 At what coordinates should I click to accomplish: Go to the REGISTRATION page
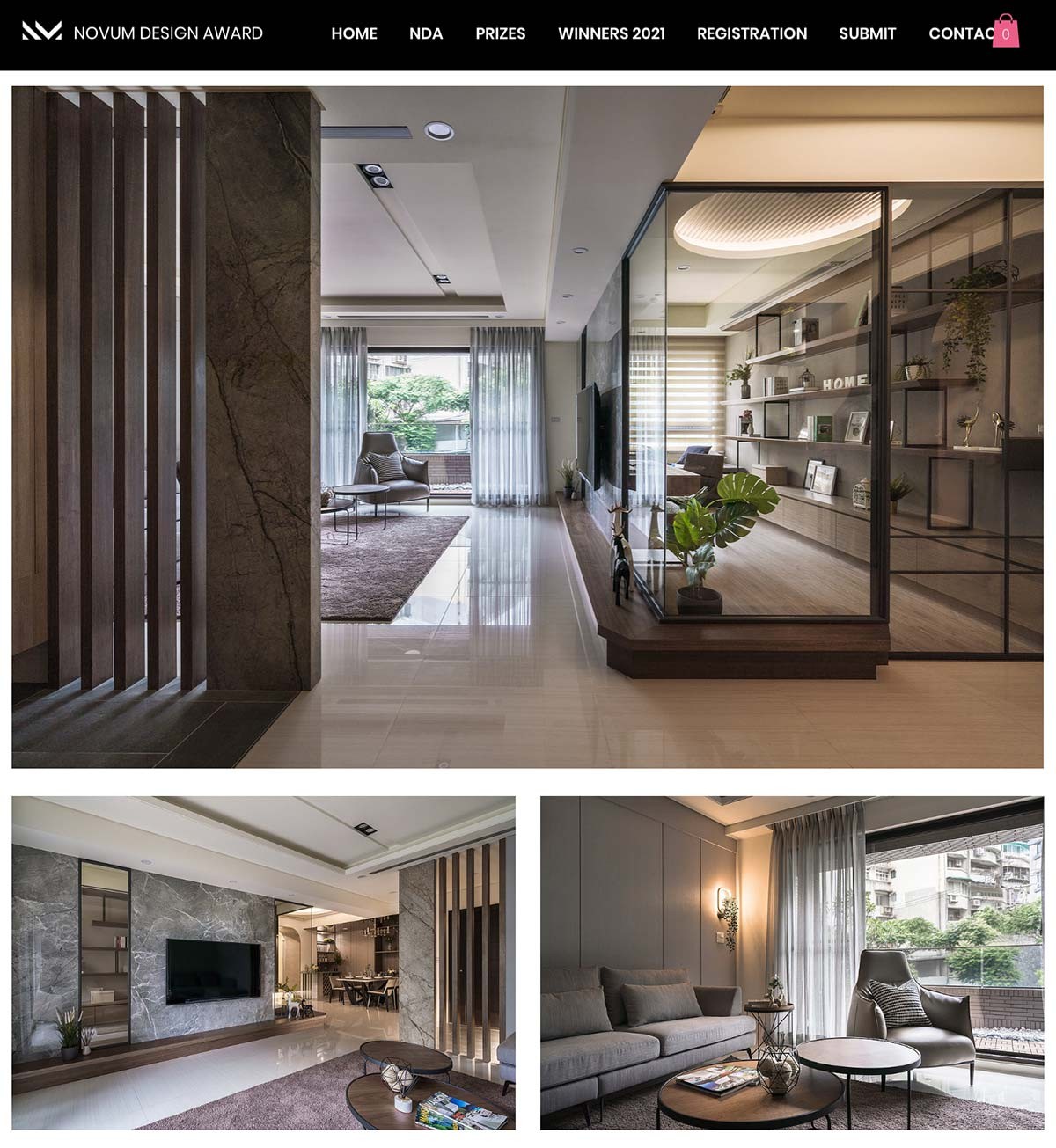[x=752, y=33]
